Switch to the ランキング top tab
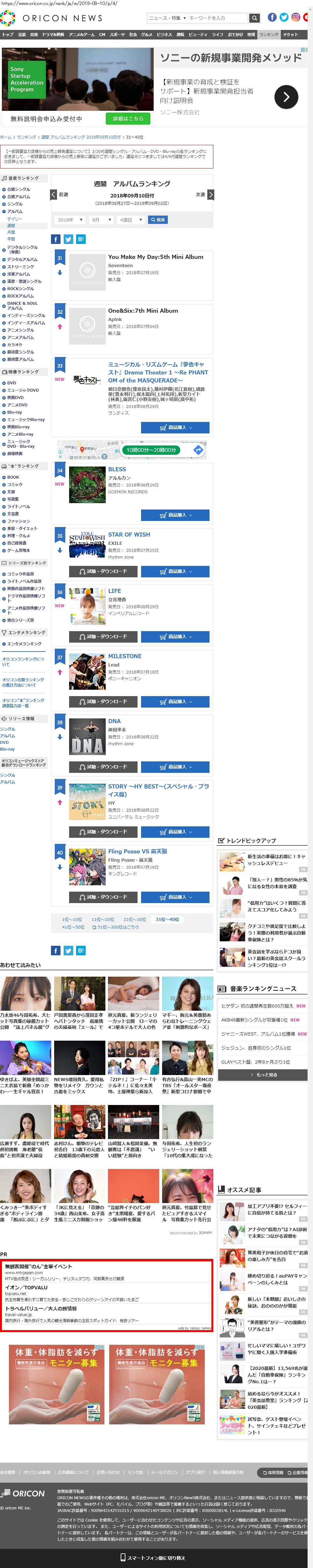 point(268,35)
